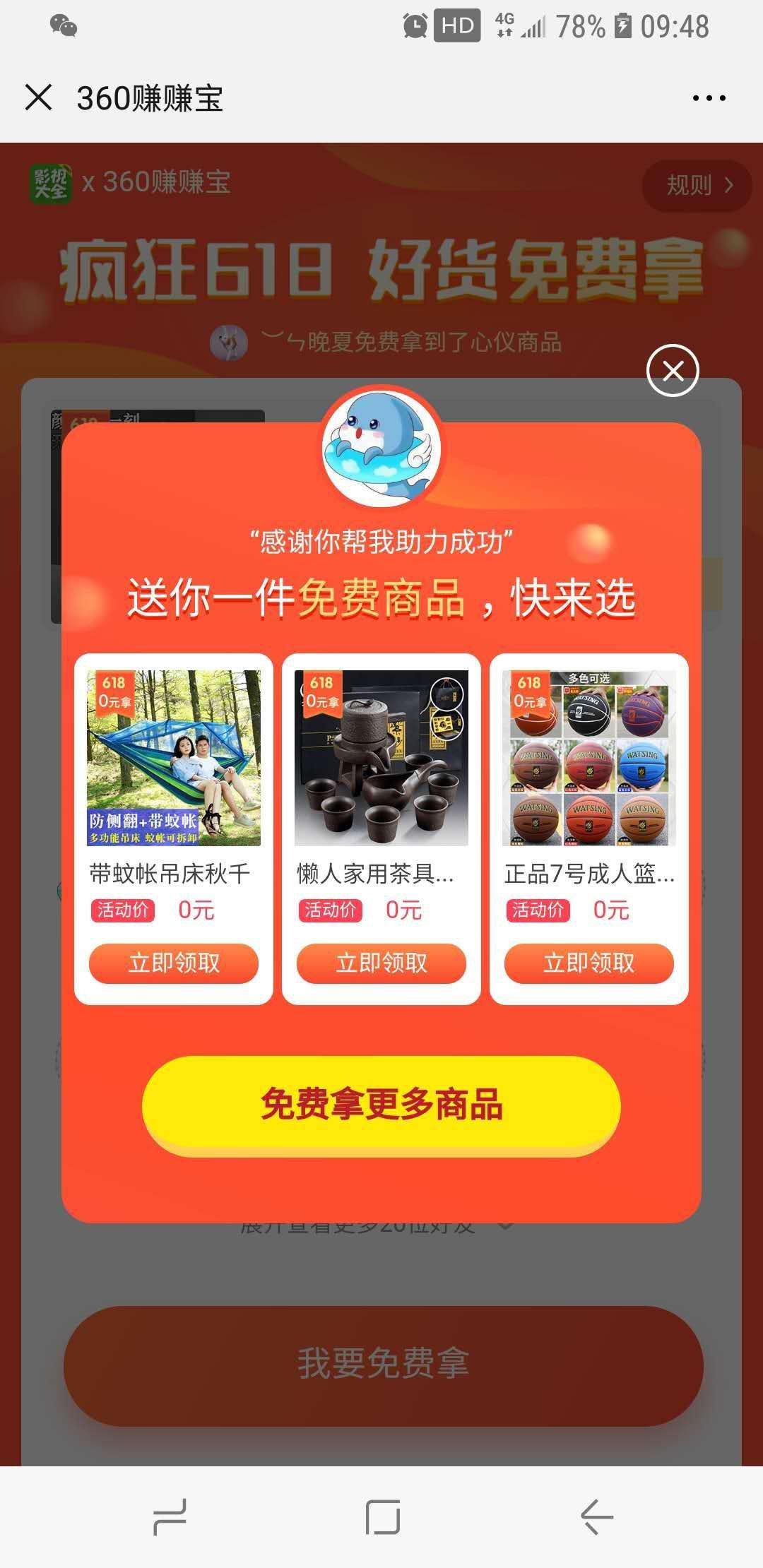Close the free product popup
The width and height of the screenshot is (763, 1568).
[673, 369]
